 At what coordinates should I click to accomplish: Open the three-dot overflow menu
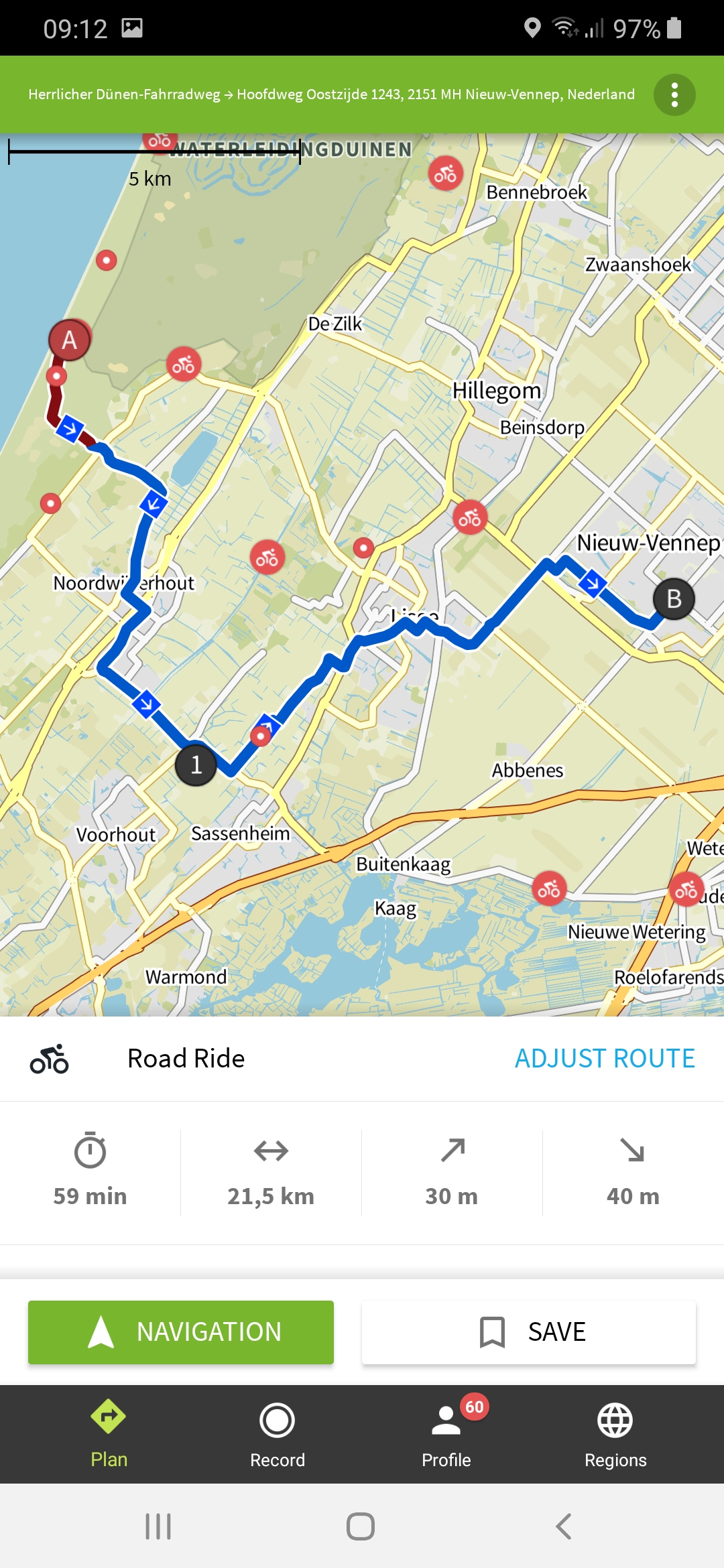tap(674, 94)
